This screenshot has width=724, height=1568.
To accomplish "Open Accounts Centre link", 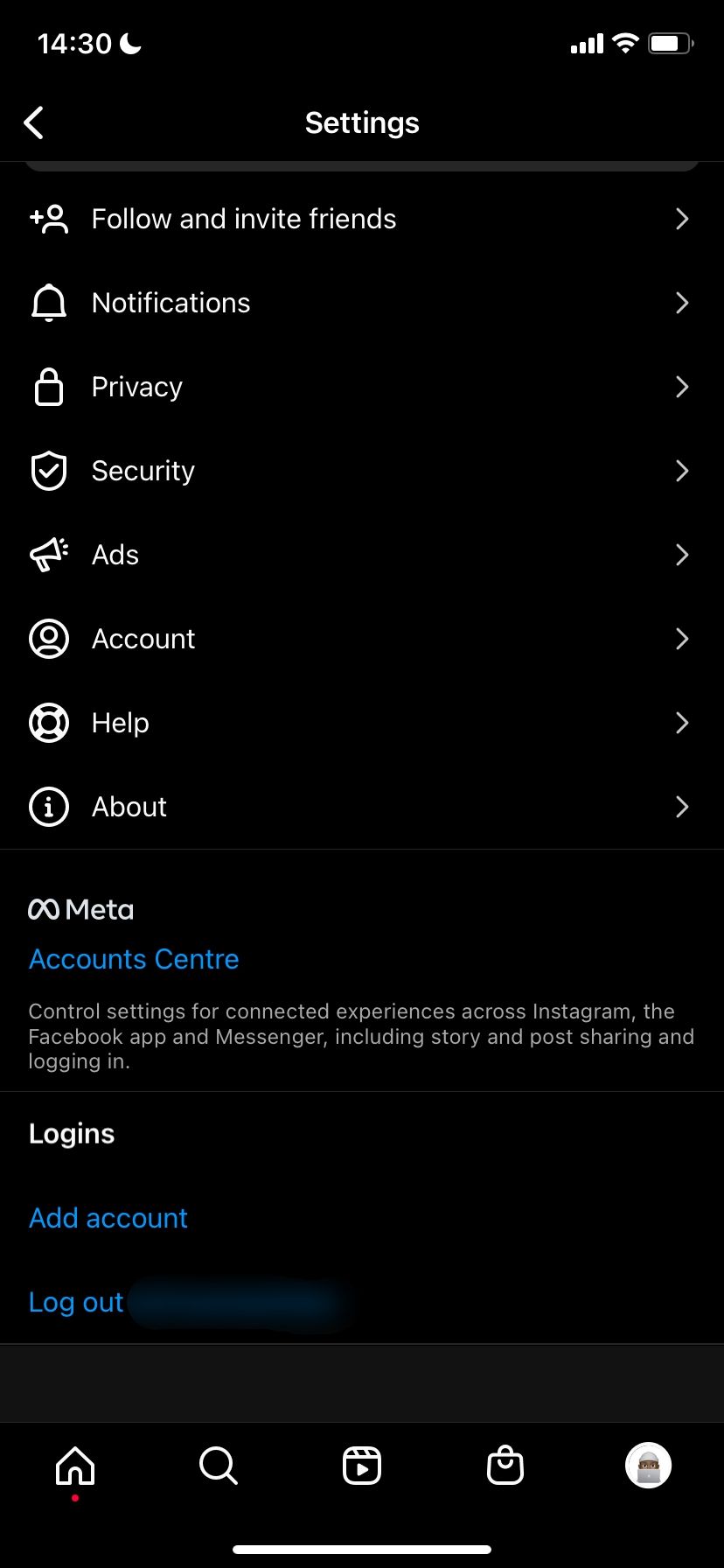I will coord(134,959).
